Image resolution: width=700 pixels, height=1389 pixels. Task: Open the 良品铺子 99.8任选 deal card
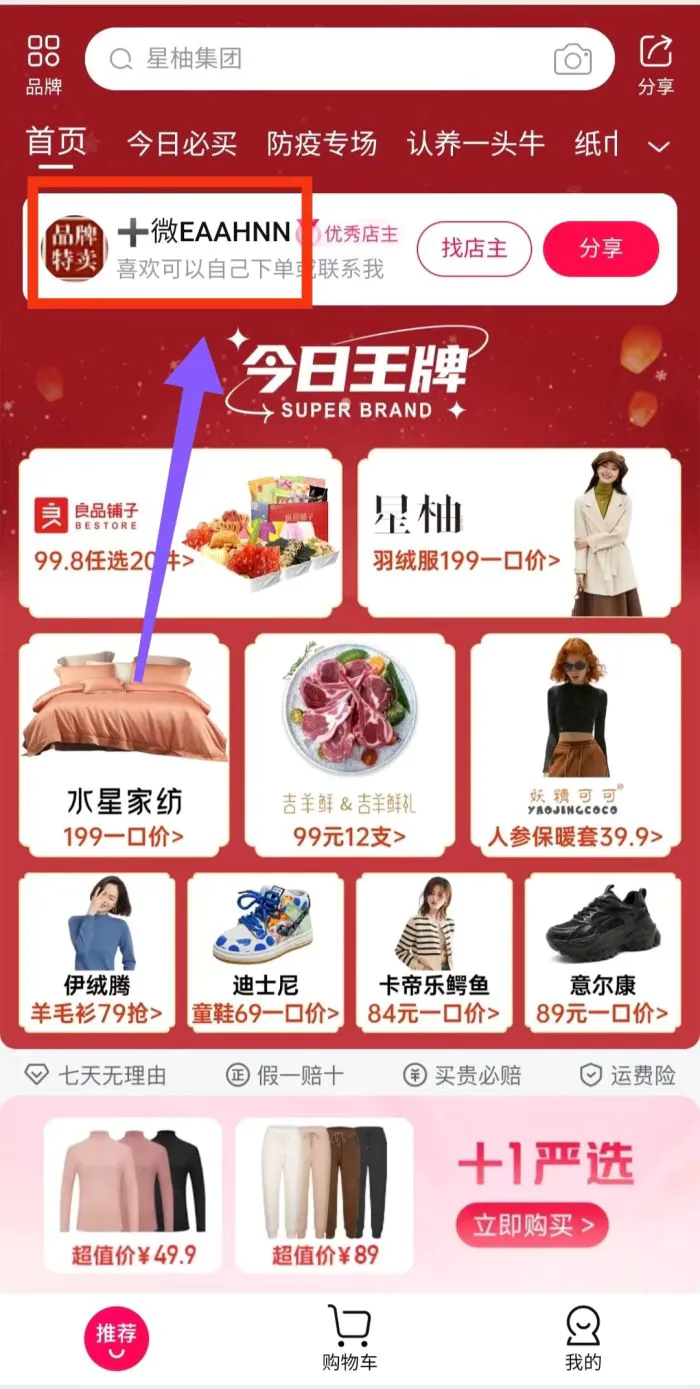click(x=181, y=532)
